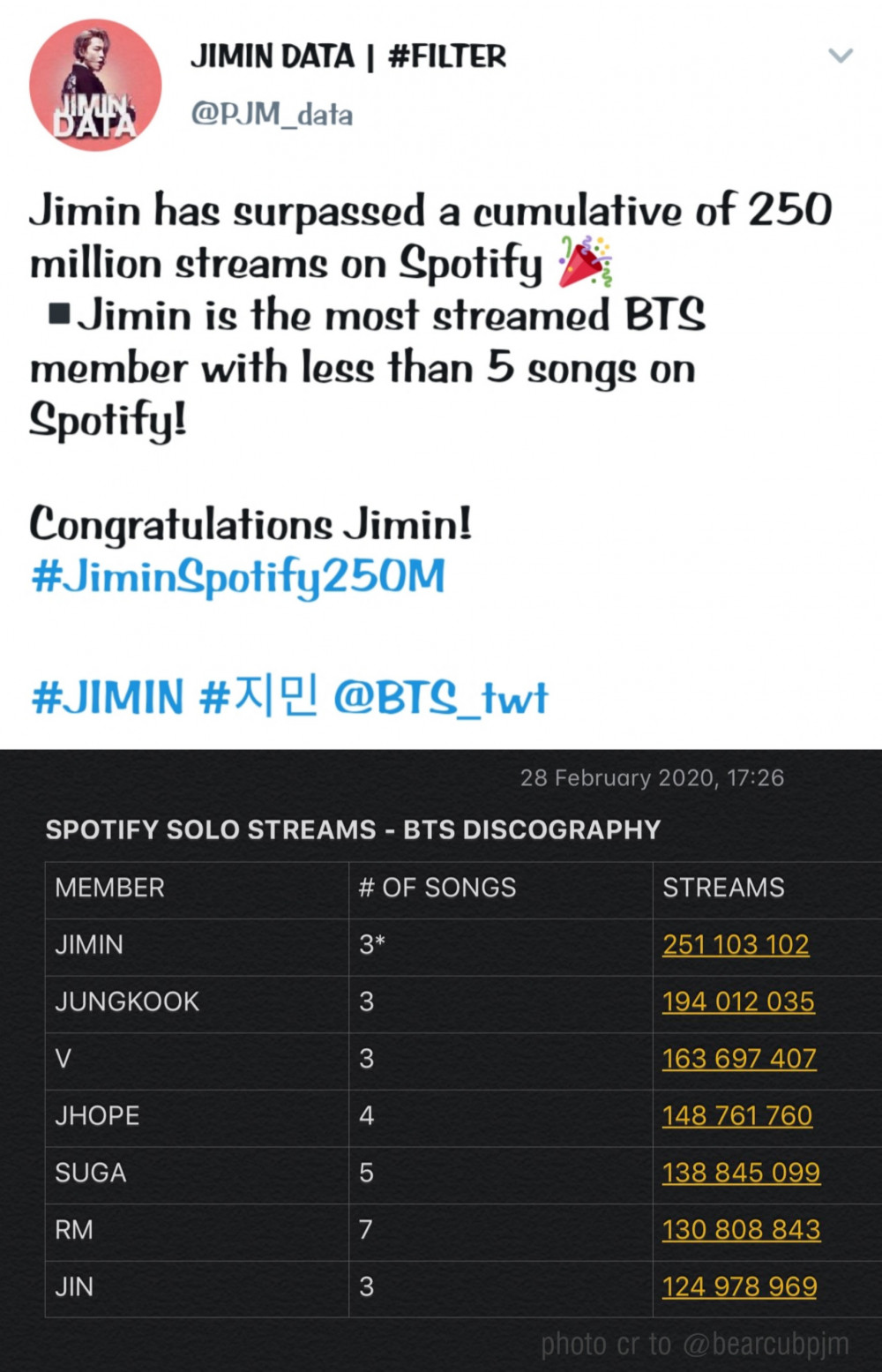
Task: Open the attached Spotify solo streams image
Action: coord(441,1059)
